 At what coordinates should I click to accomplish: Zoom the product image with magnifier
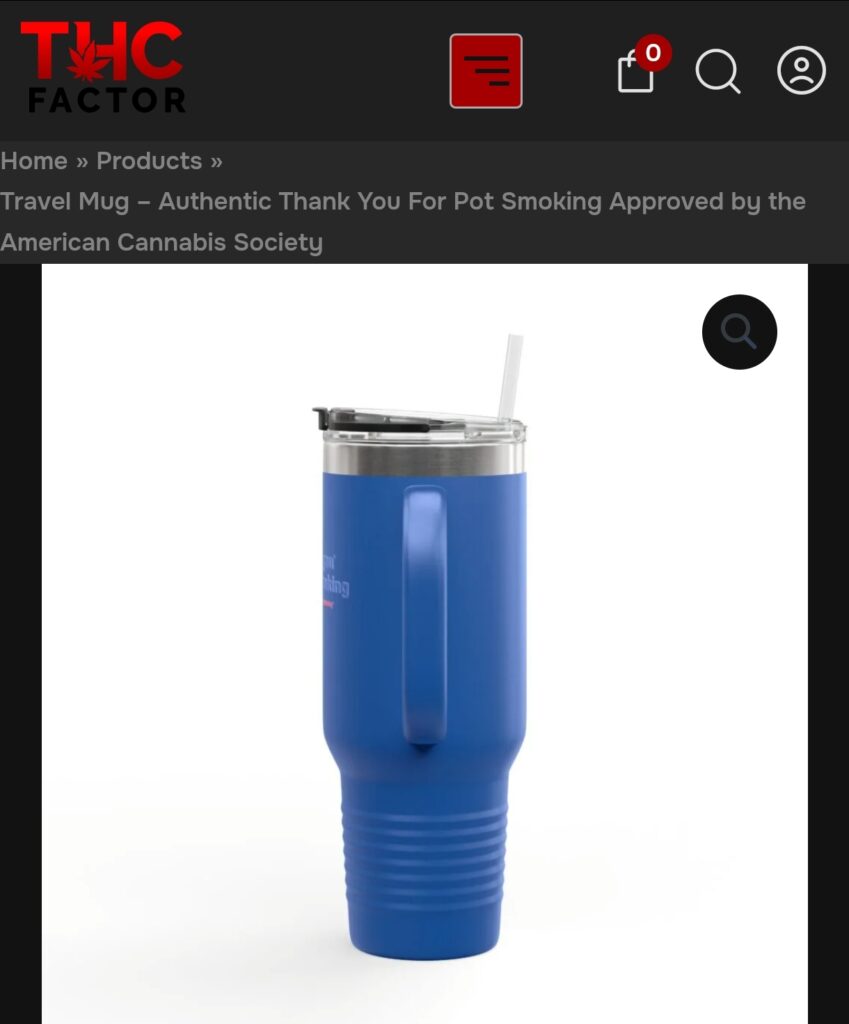coord(739,332)
